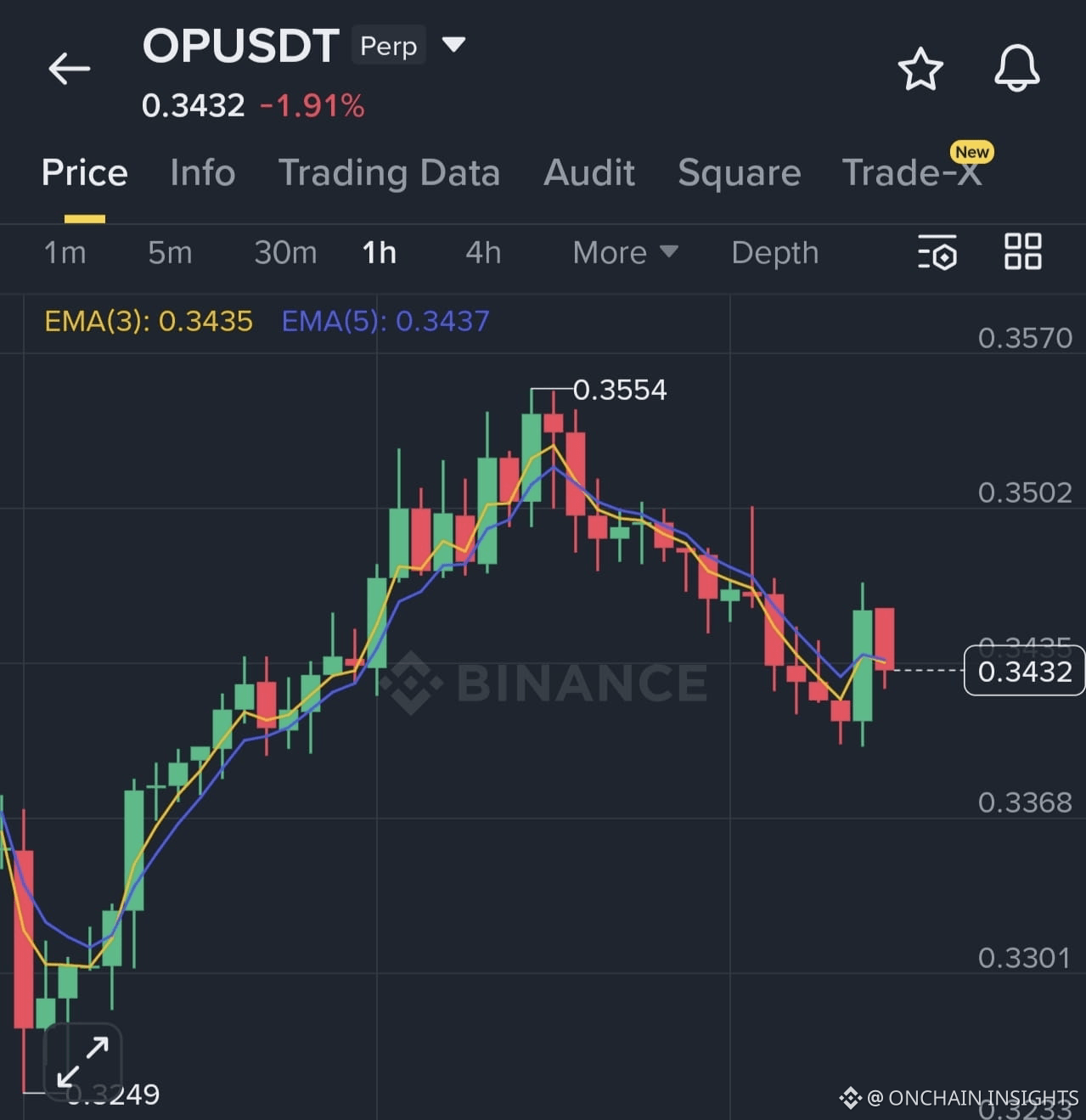
Task: Expand the chart using the fullscreen arrows icon
Action: tap(84, 1061)
